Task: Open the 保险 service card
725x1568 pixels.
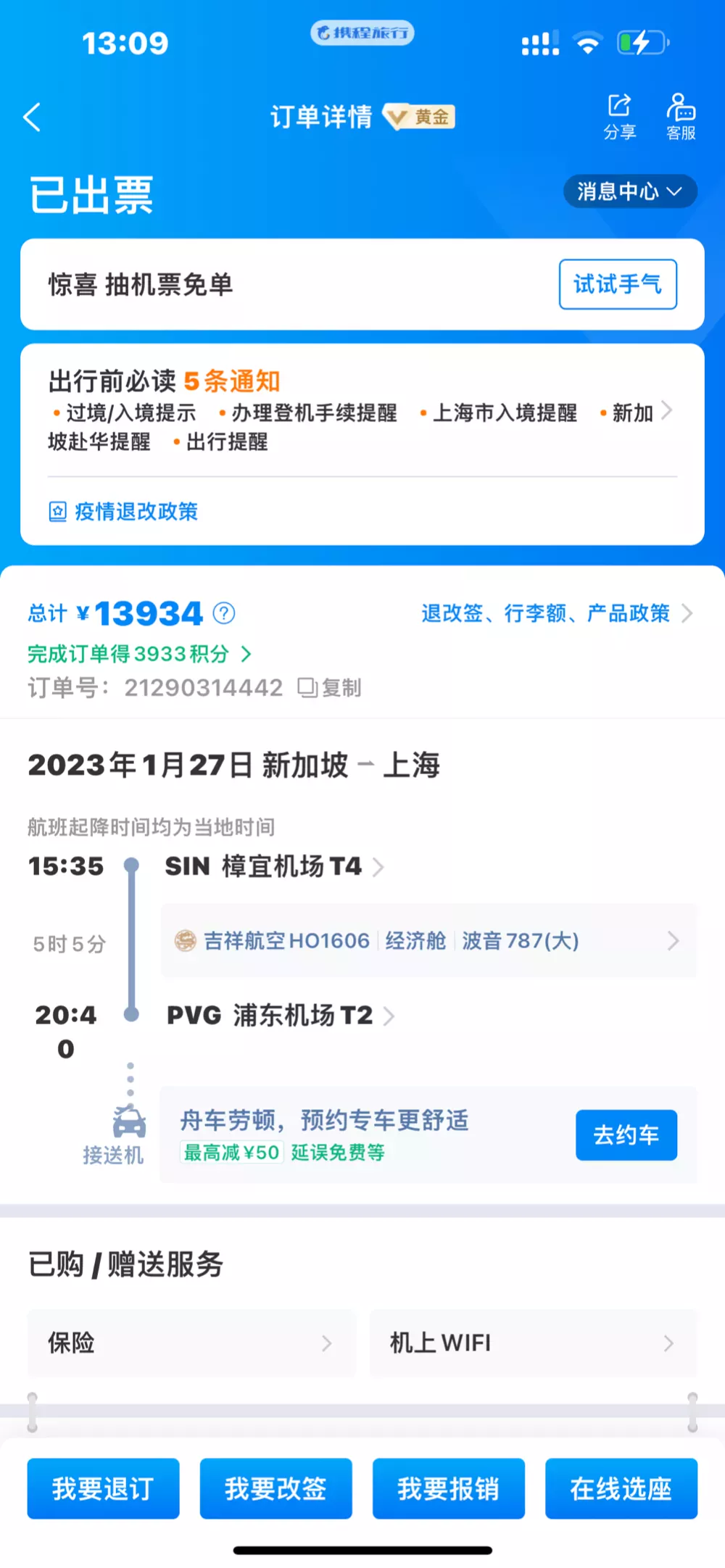Action: coord(192,1343)
